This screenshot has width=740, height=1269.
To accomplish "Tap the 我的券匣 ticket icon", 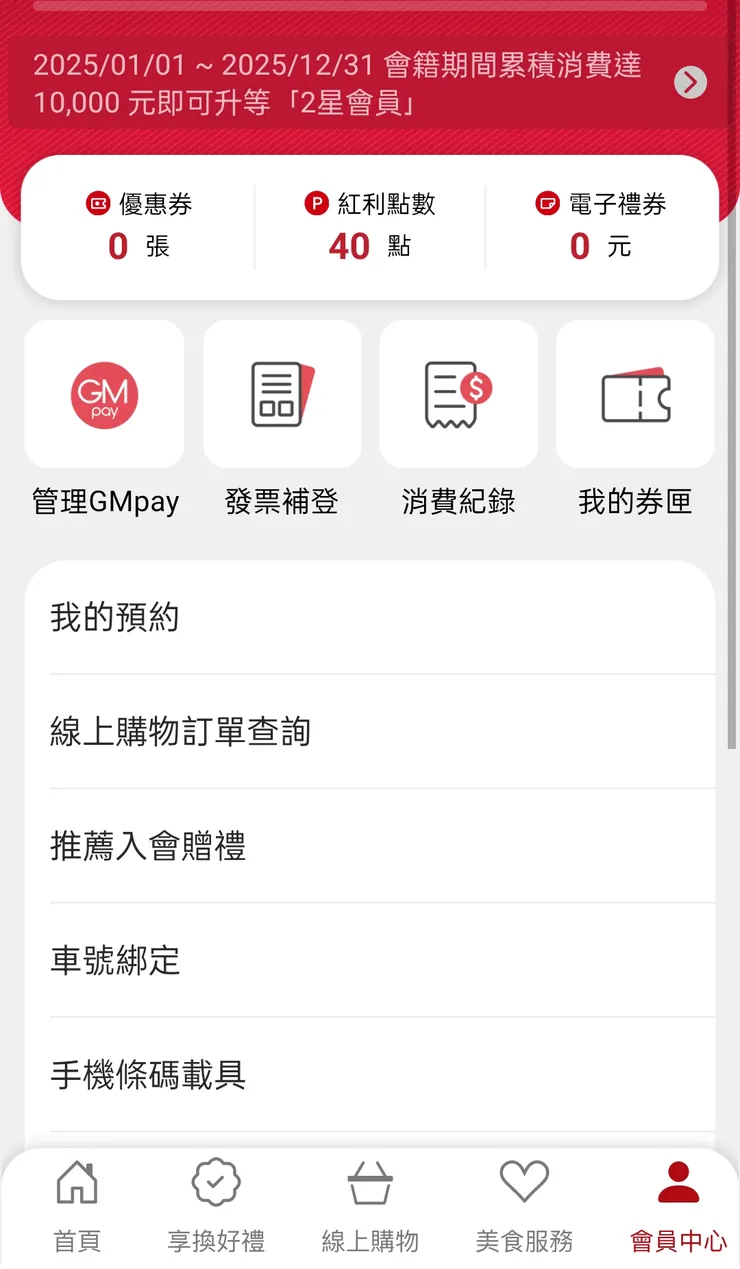I will pyautogui.click(x=634, y=393).
